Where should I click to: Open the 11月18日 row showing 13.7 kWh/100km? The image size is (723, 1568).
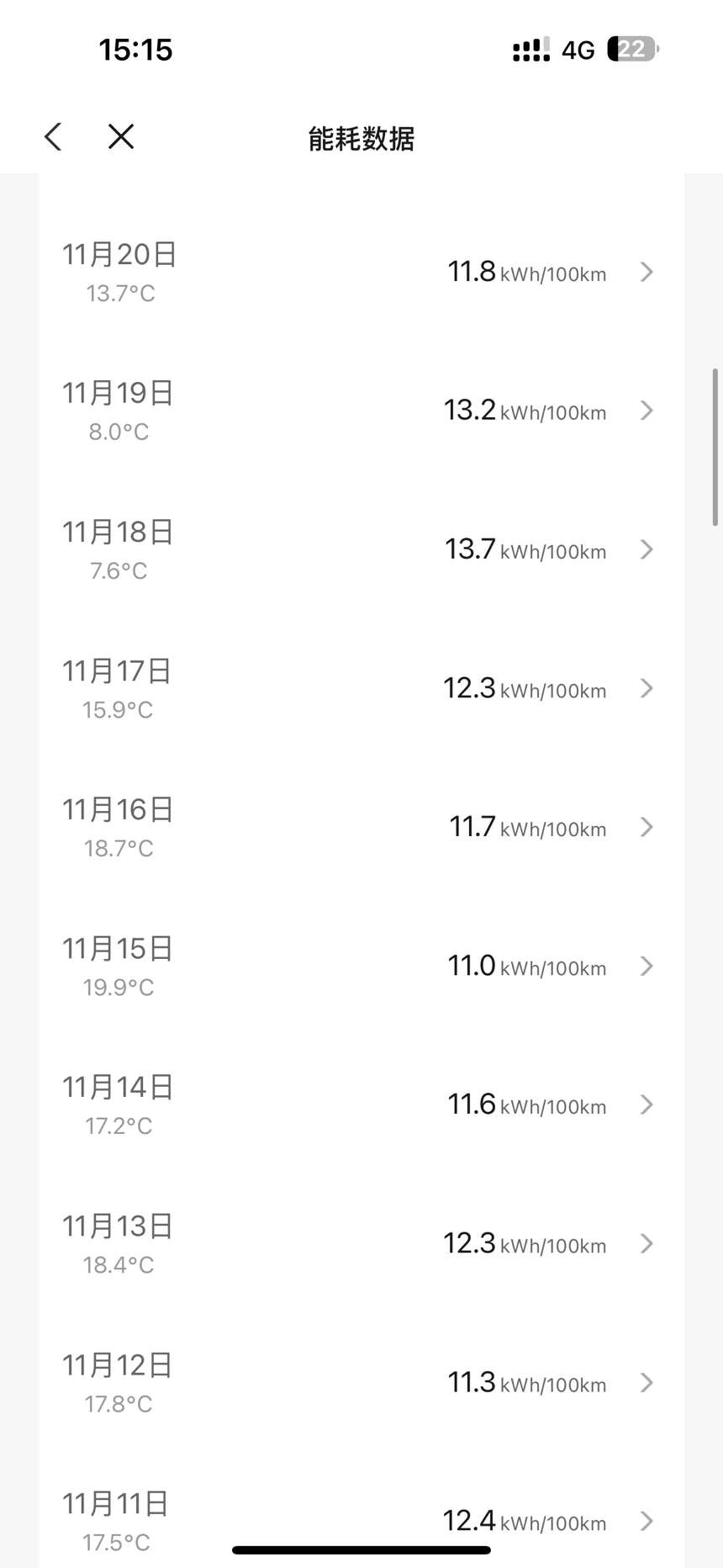(x=361, y=549)
